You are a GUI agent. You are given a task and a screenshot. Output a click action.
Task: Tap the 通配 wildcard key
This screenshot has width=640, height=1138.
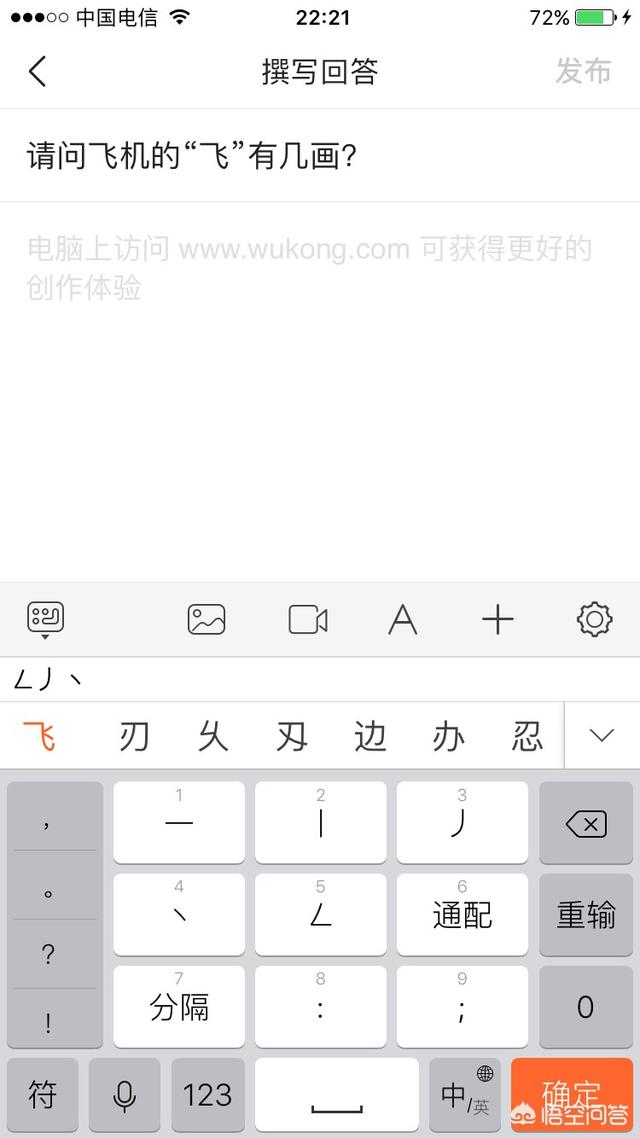coord(461,914)
